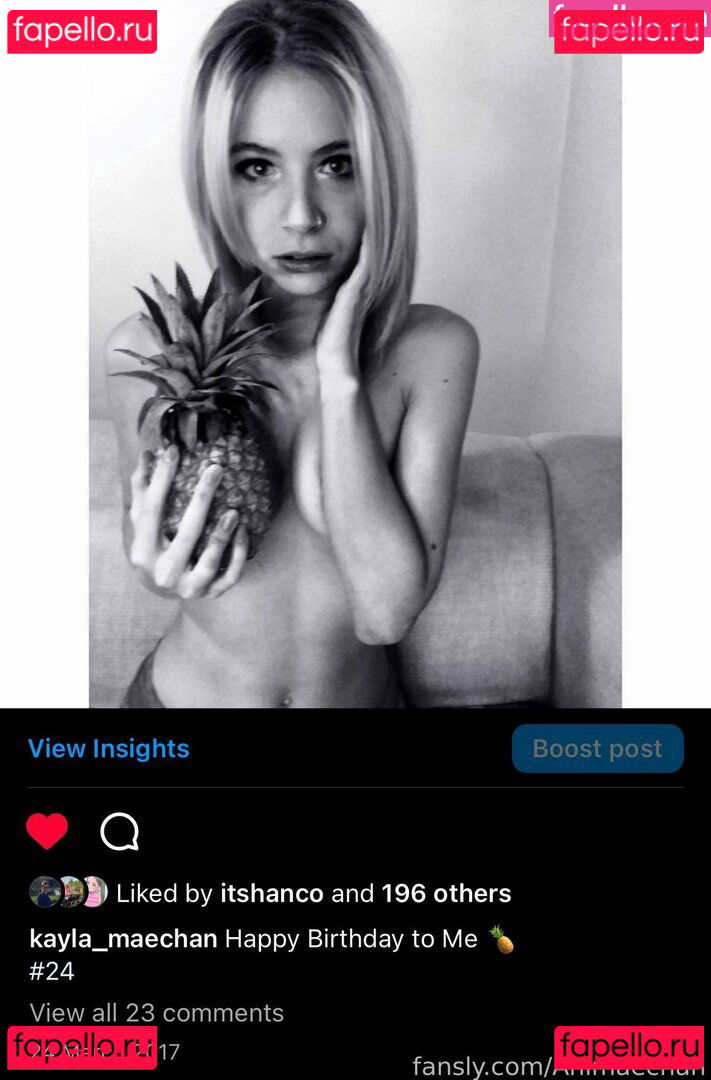Viewport: 711px width, 1080px height.
Task: View all 23 comments
Action: coord(156,1013)
